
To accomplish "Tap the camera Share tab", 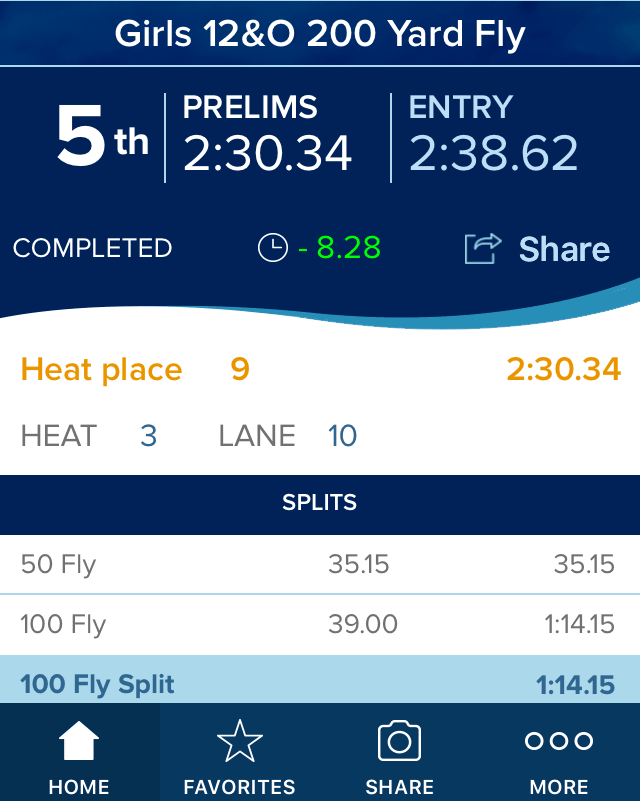I will click(399, 755).
